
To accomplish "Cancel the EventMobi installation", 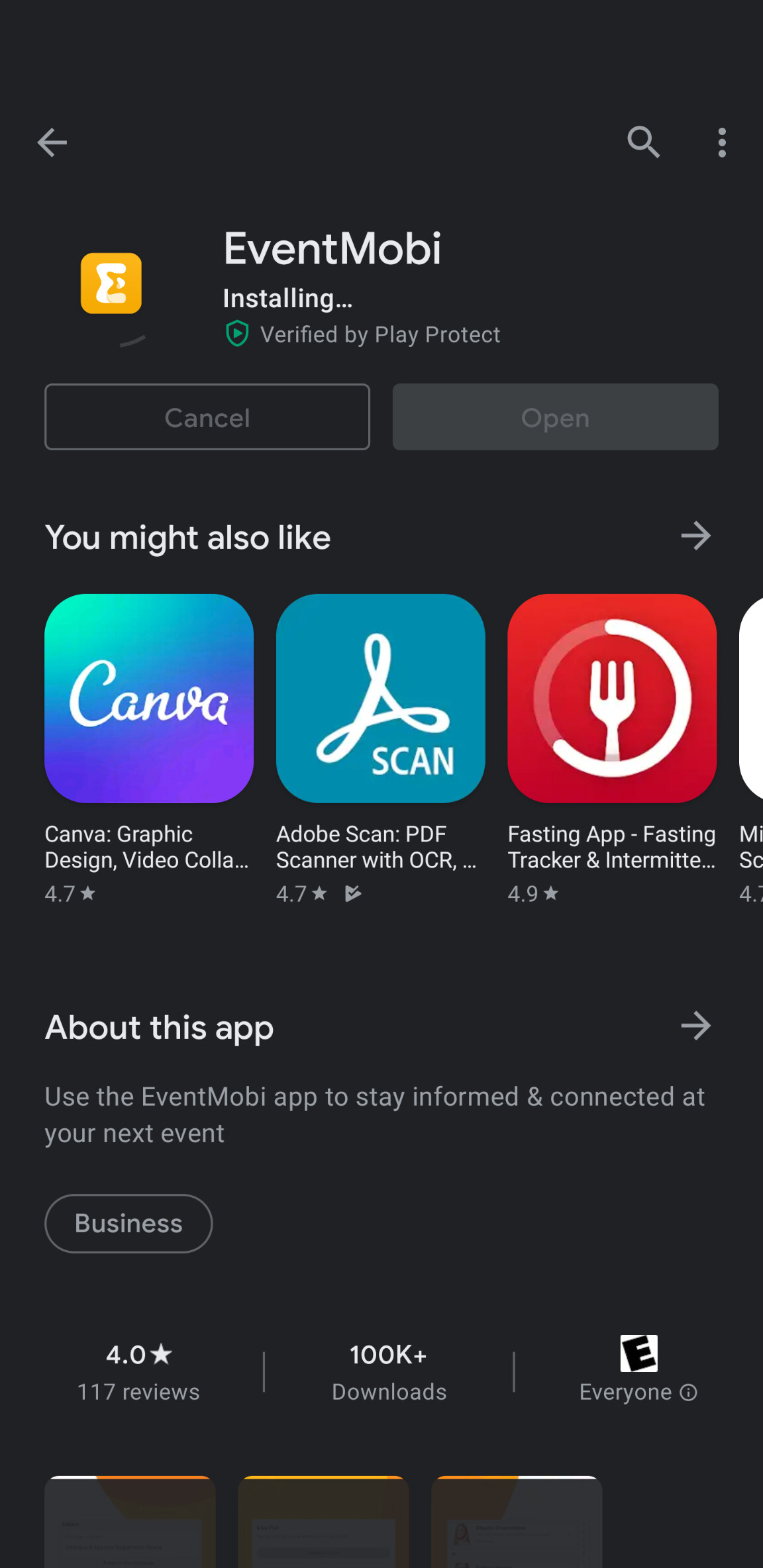I will 207,417.
